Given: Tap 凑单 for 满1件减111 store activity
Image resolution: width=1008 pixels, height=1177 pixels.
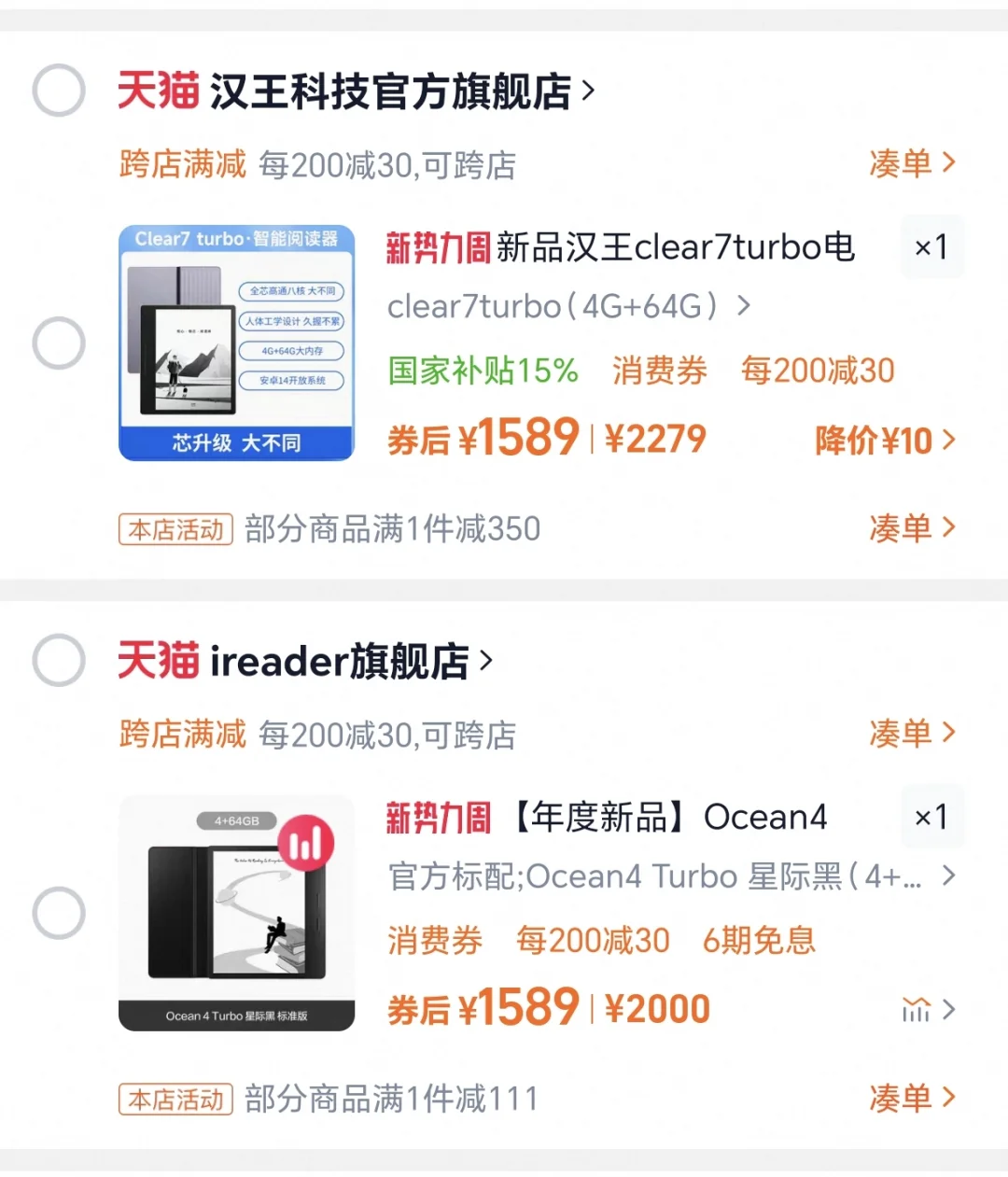Looking at the screenshot, I should click(912, 1098).
